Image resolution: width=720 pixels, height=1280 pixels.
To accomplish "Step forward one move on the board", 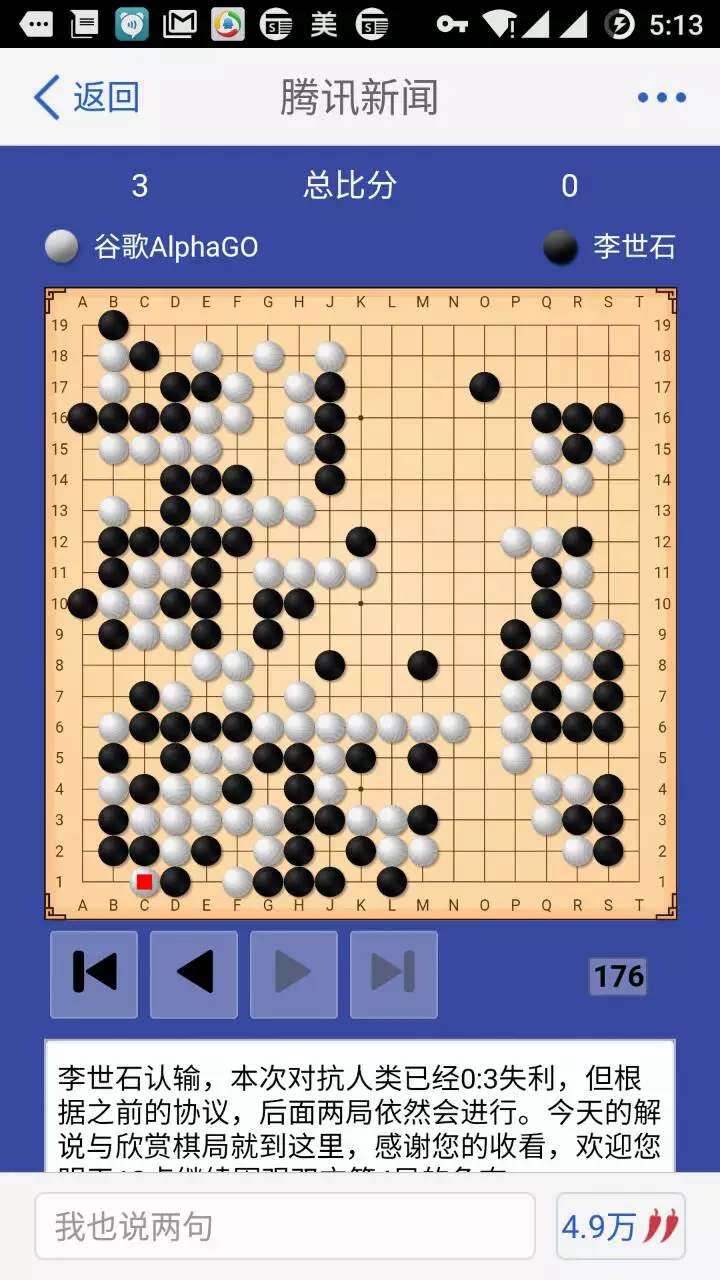I will (x=294, y=974).
